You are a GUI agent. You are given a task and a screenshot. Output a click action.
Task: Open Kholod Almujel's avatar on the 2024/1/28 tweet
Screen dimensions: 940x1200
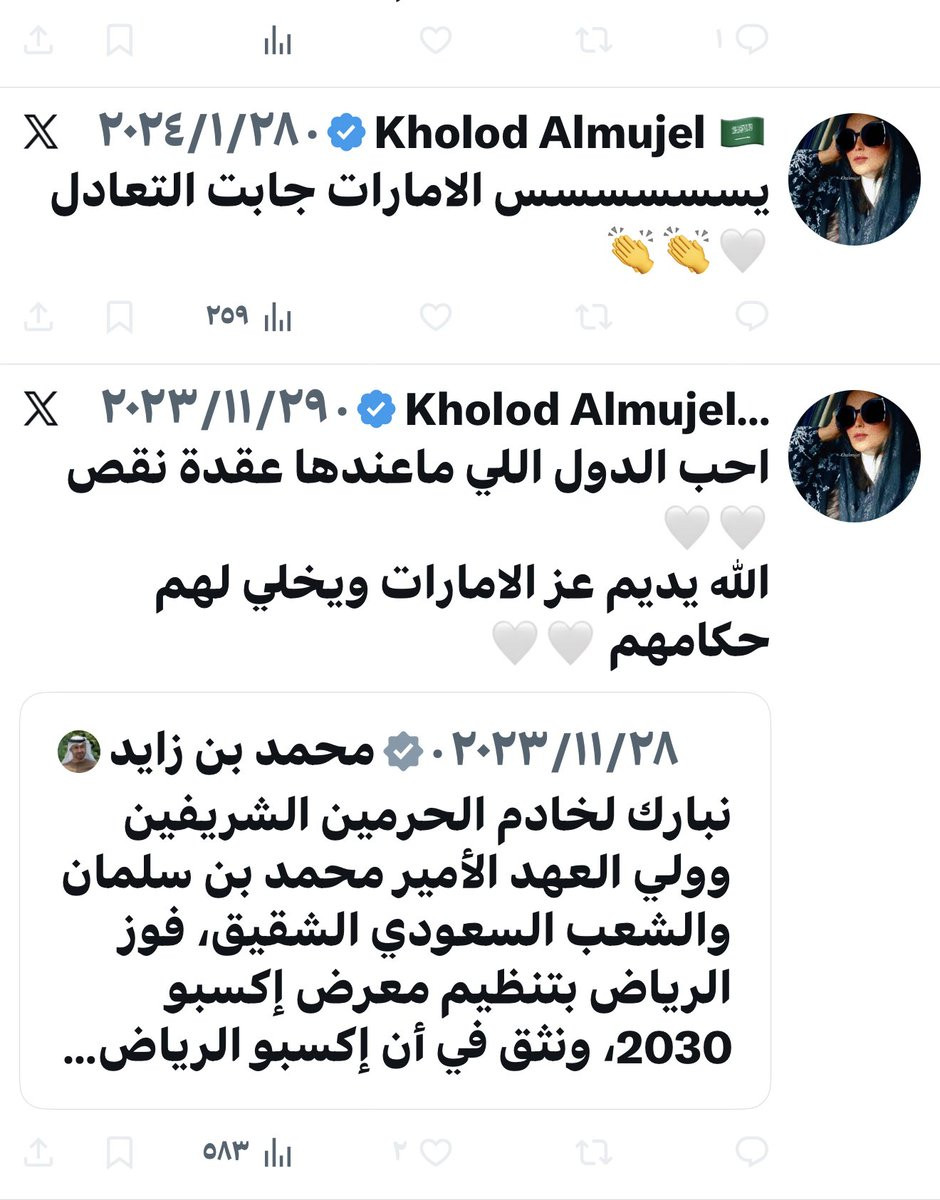coord(855,179)
